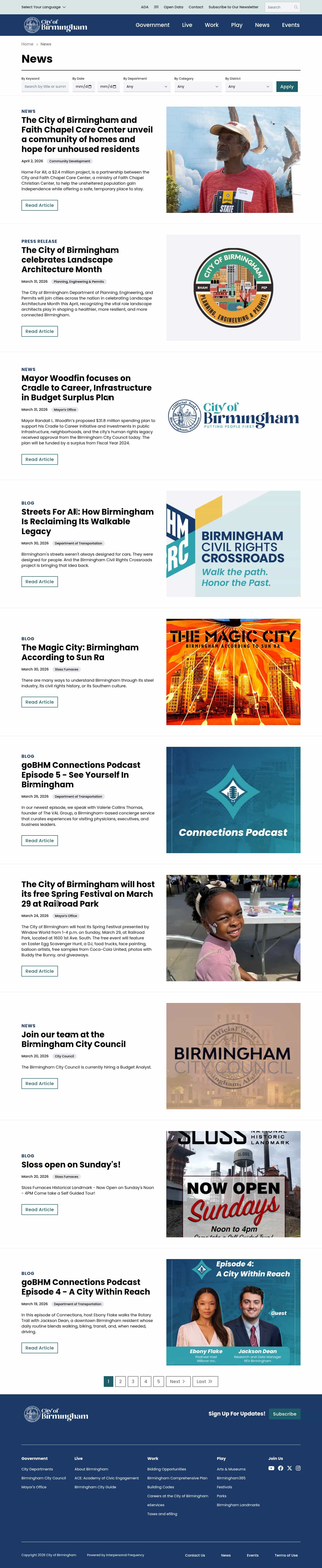The height and width of the screenshot is (1568, 322).
Task: Read the Landscape Architecture Month article
Action: 40,332
